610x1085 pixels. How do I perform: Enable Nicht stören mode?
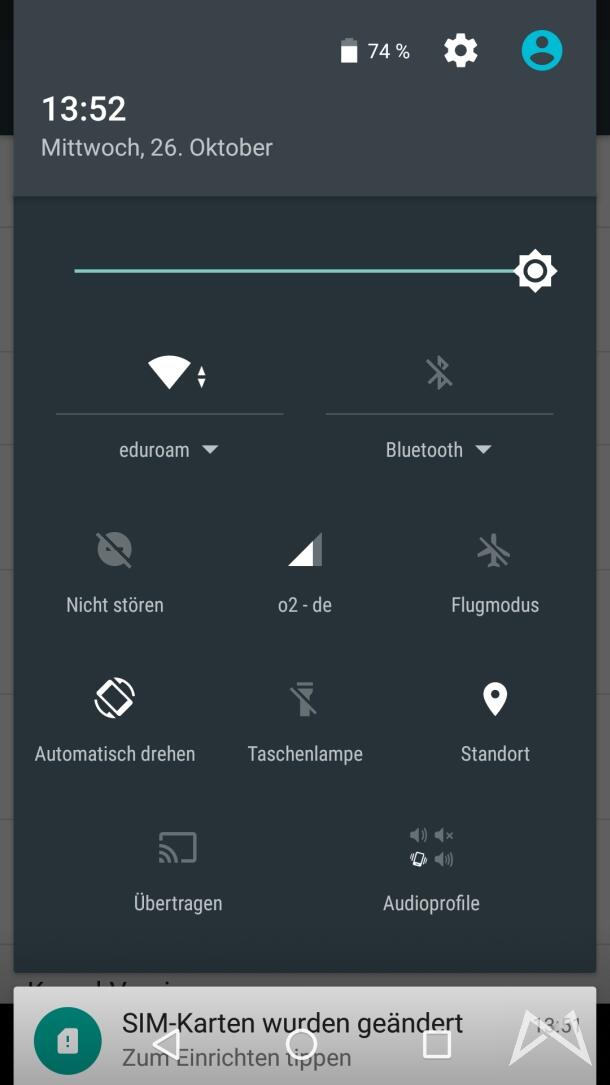114,550
